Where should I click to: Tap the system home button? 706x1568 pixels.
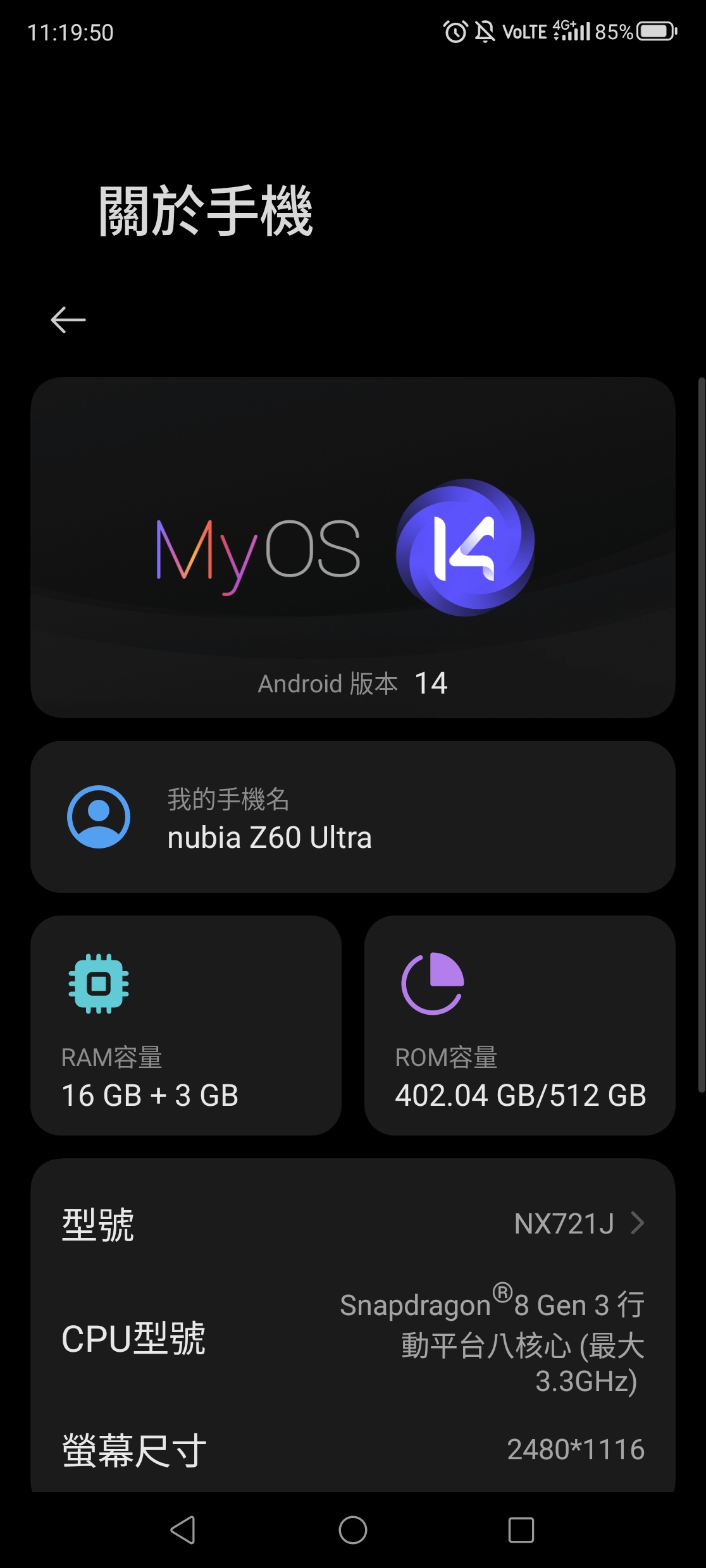click(353, 1530)
